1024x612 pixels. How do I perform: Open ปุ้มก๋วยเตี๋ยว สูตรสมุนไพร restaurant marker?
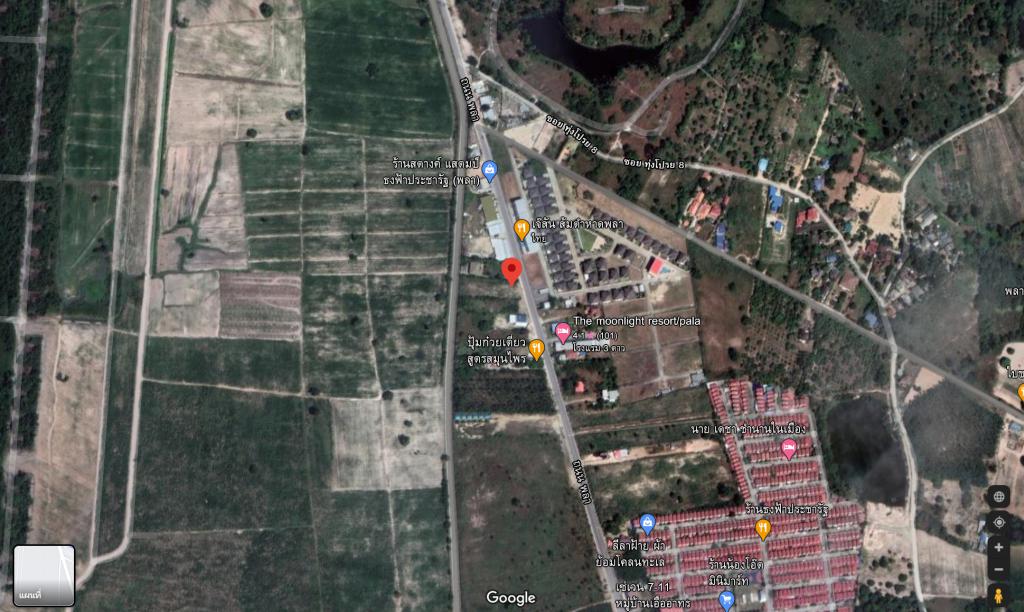(x=536, y=349)
